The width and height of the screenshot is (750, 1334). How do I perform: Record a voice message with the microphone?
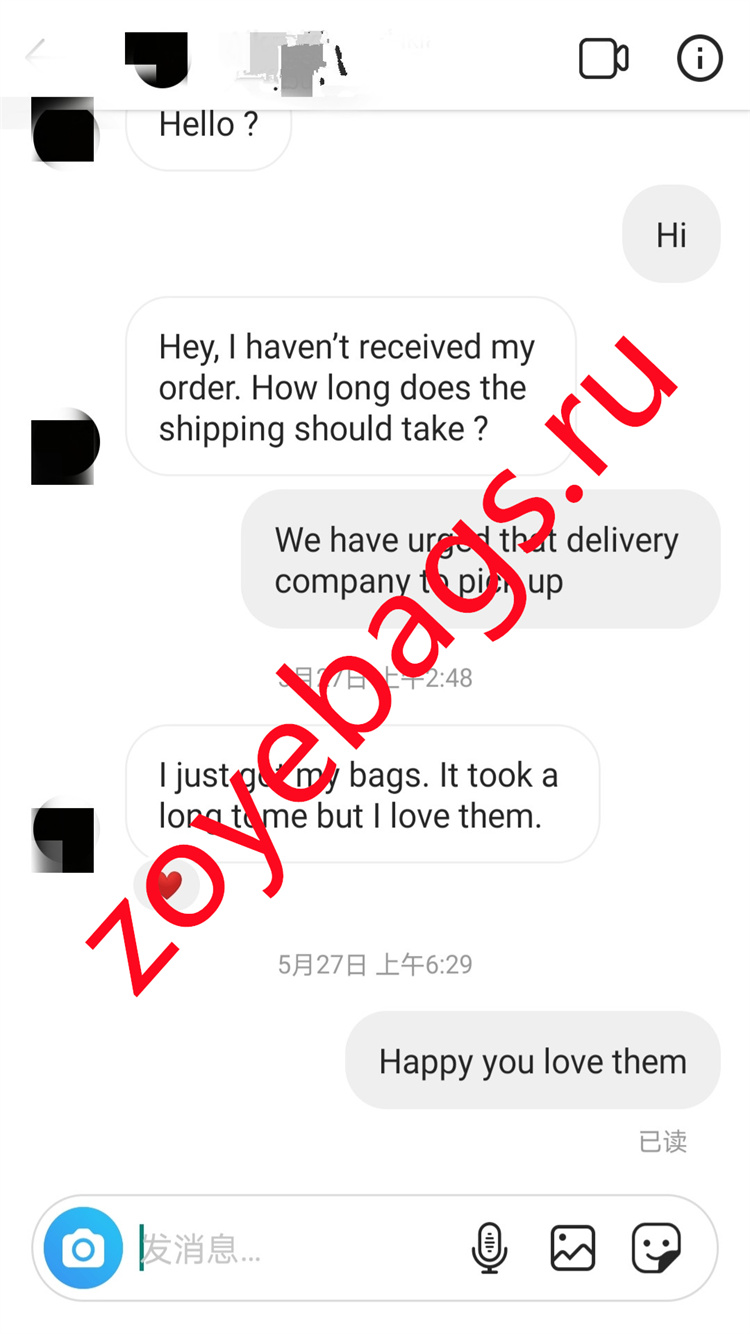pos(489,1248)
